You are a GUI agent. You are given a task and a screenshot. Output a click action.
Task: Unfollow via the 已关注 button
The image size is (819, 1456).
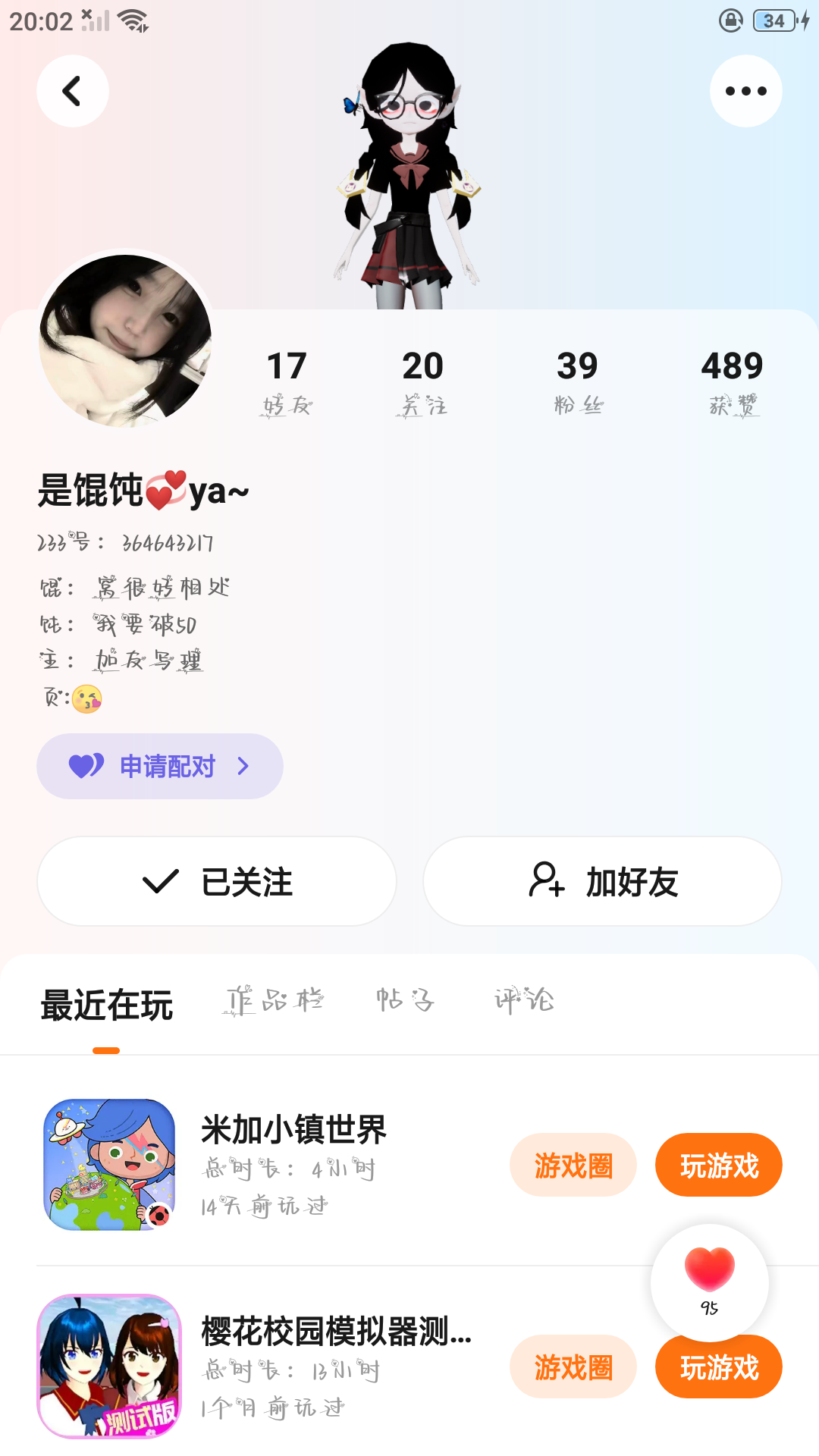point(217,881)
